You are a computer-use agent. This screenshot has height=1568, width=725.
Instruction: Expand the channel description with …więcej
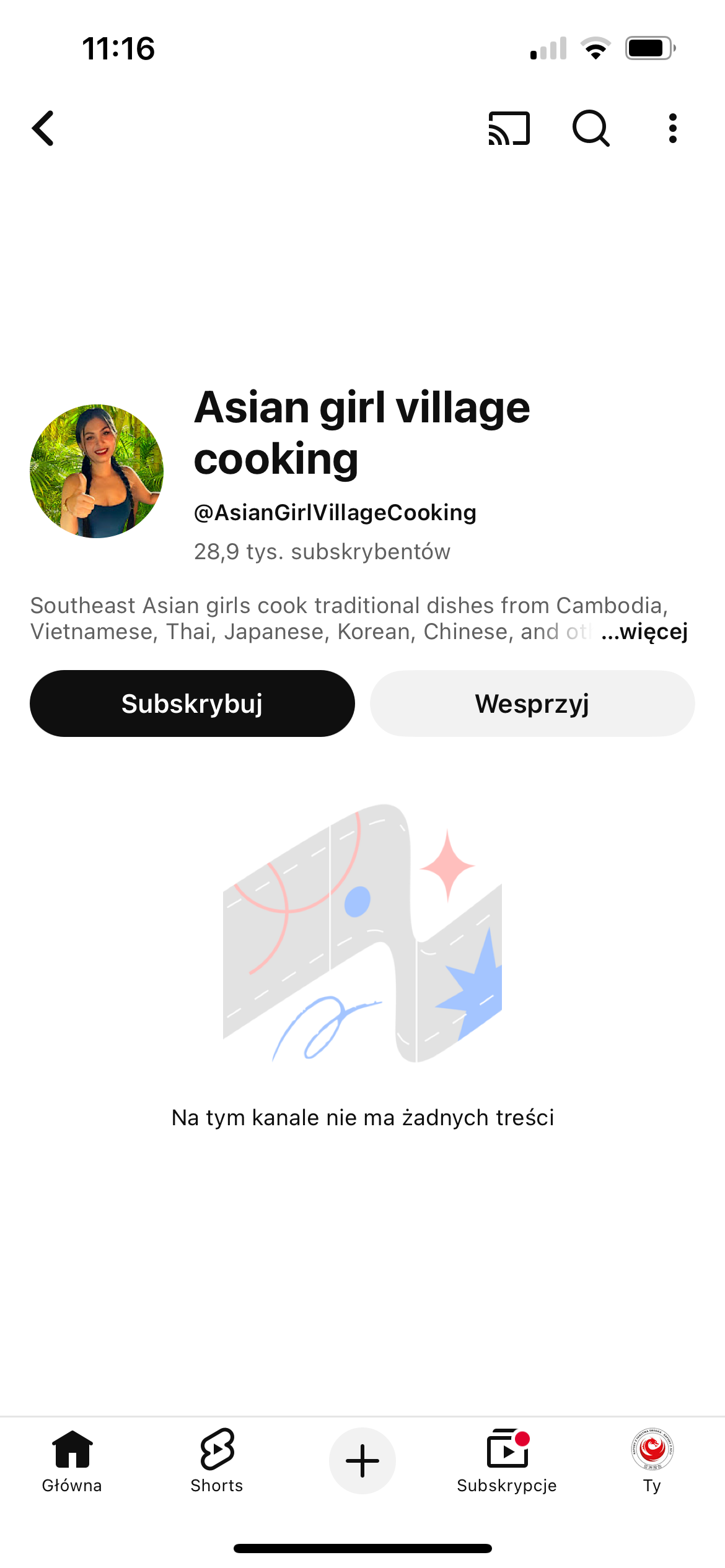(644, 632)
